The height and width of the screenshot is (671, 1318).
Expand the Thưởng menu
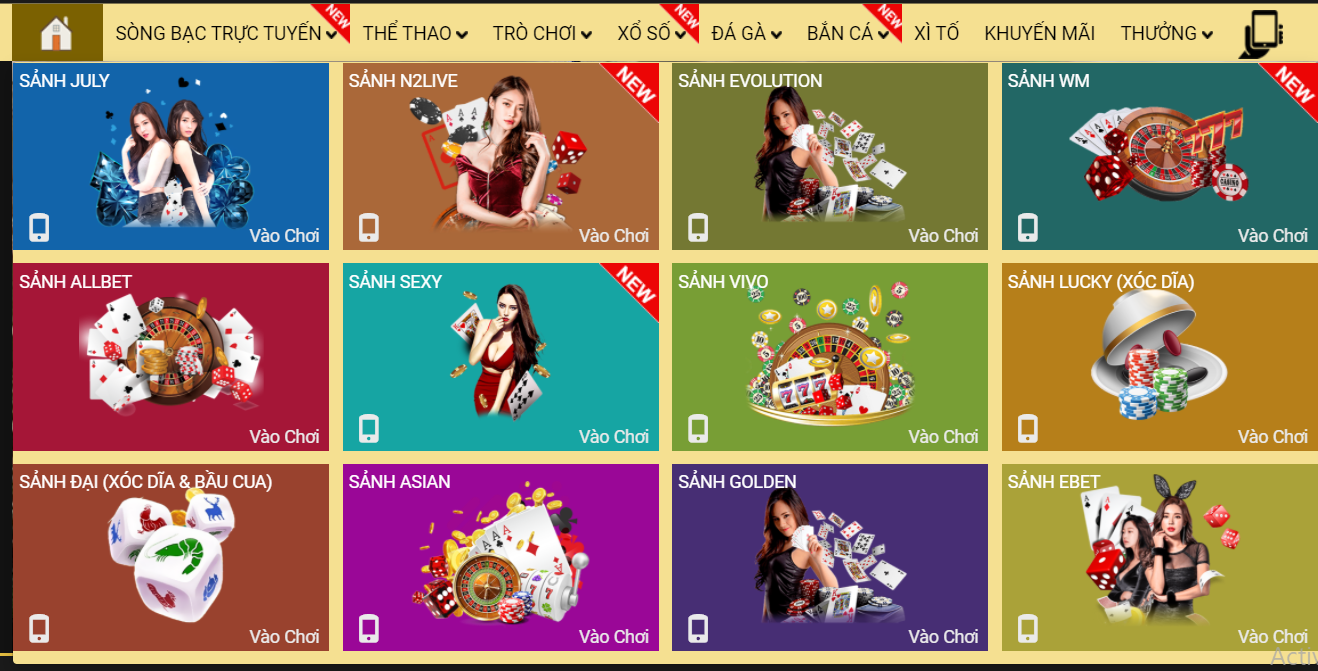point(1166,33)
